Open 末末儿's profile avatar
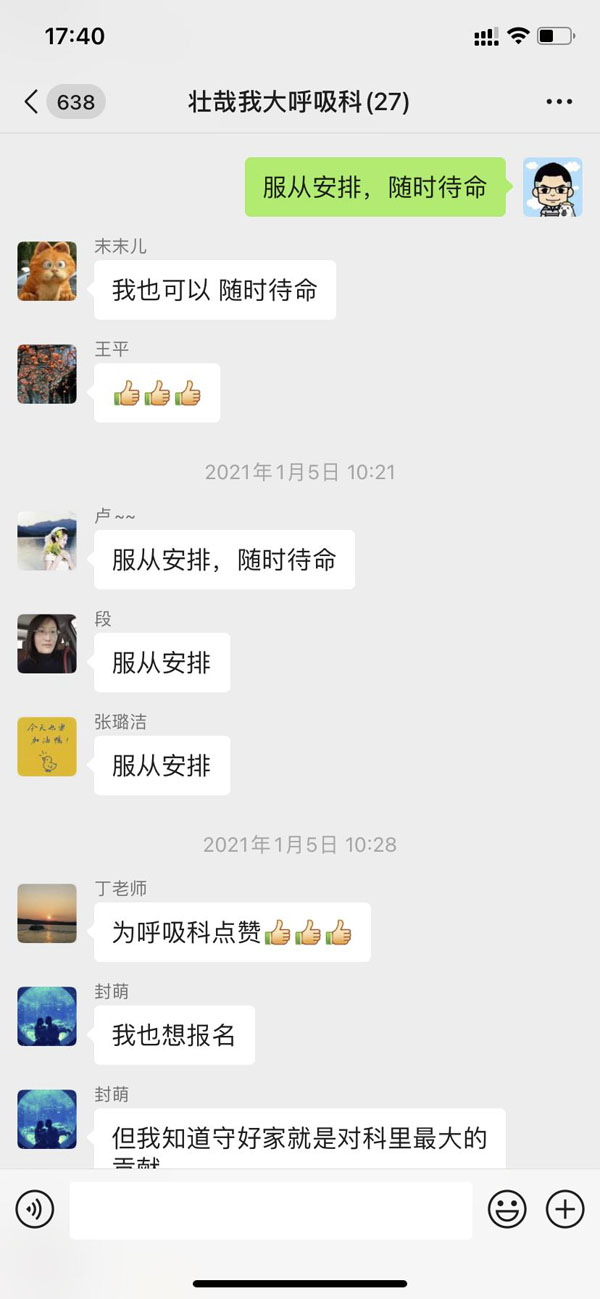 coord(47,271)
